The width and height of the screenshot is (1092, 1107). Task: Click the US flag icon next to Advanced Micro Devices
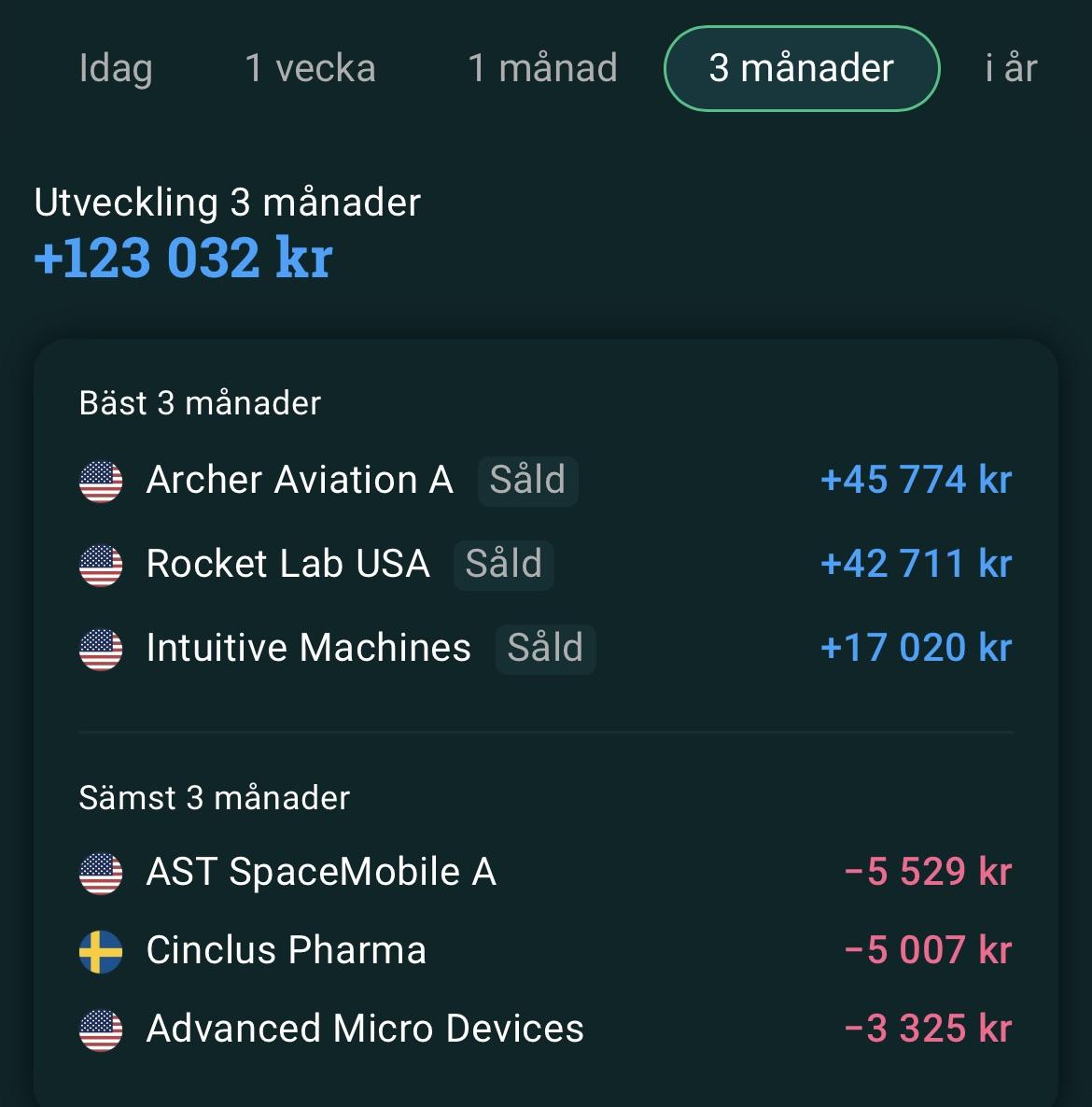101,1030
